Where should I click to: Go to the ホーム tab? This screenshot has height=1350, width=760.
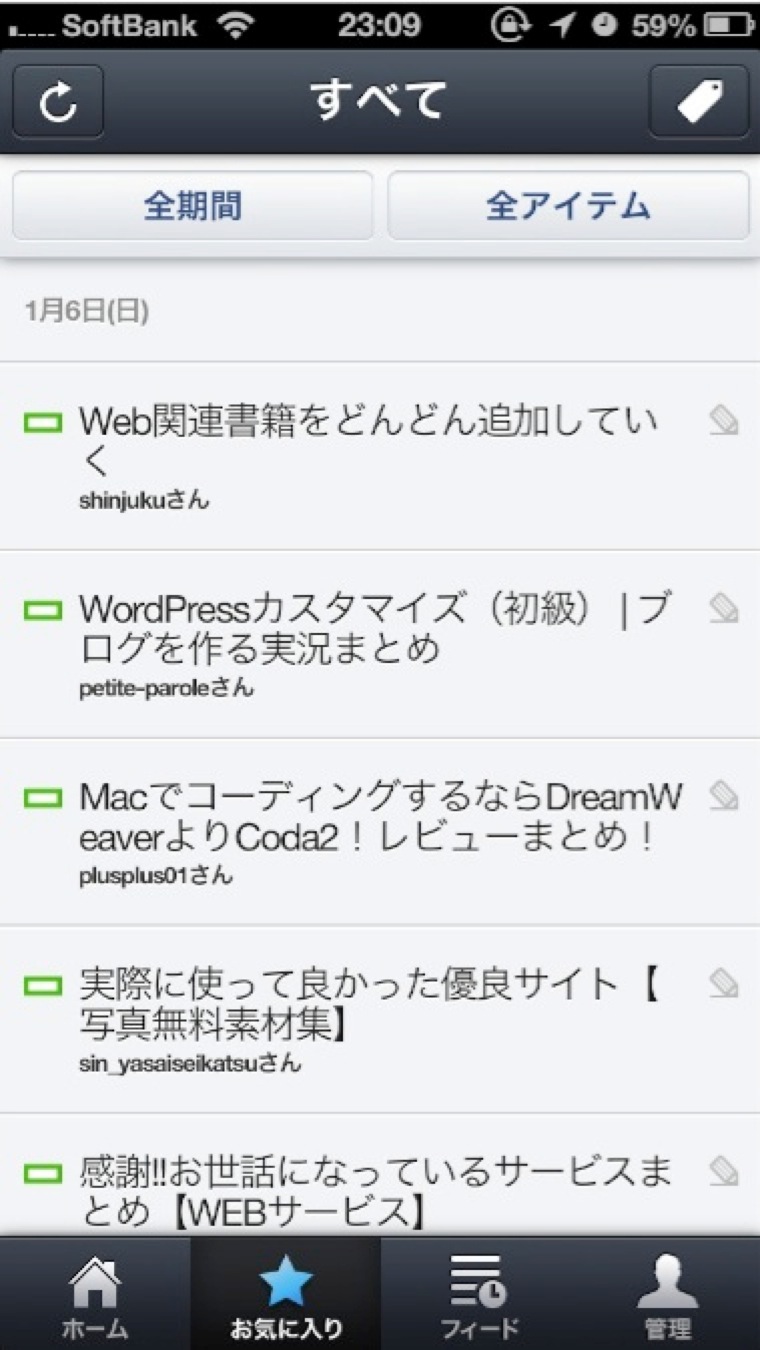click(x=95, y=1294)
